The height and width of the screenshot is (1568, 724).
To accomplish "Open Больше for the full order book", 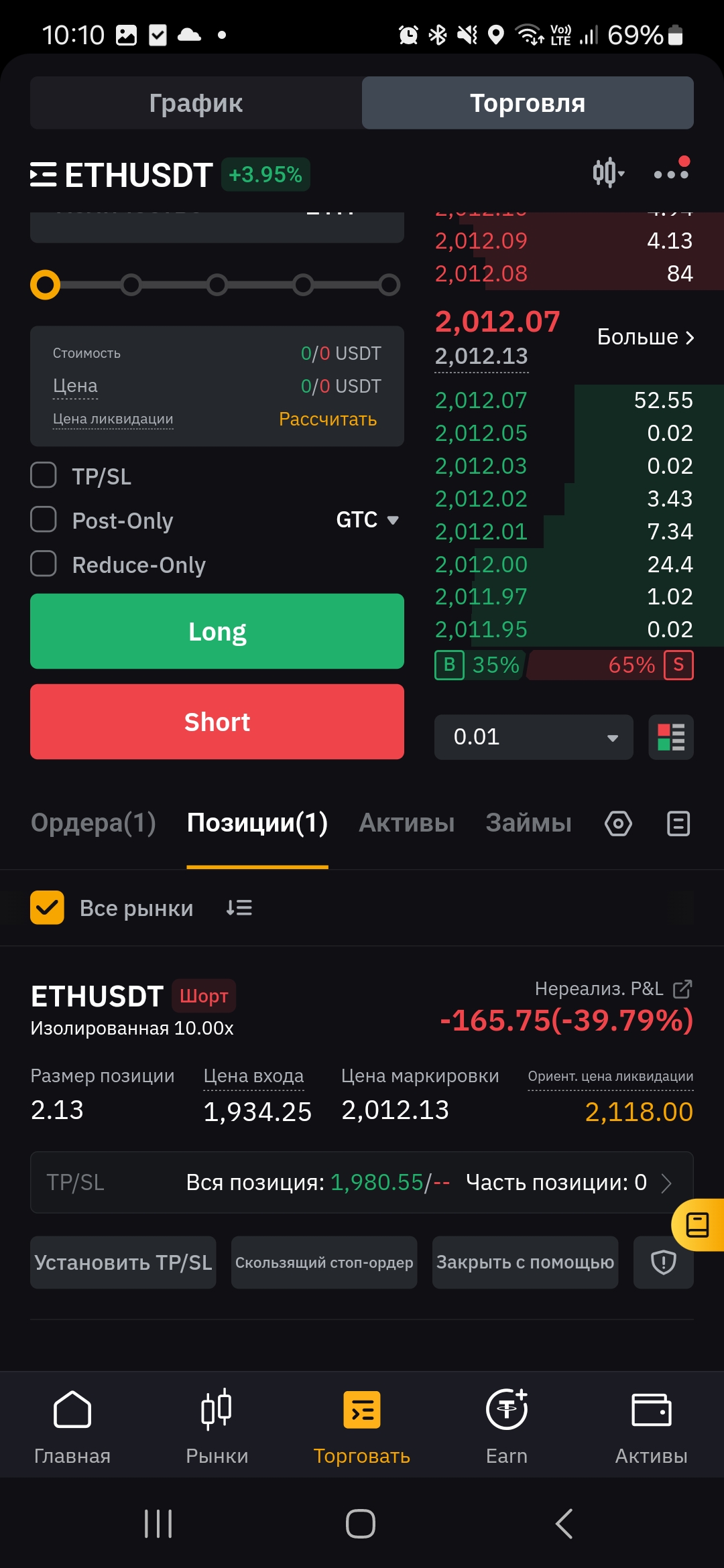I will 645,336.
